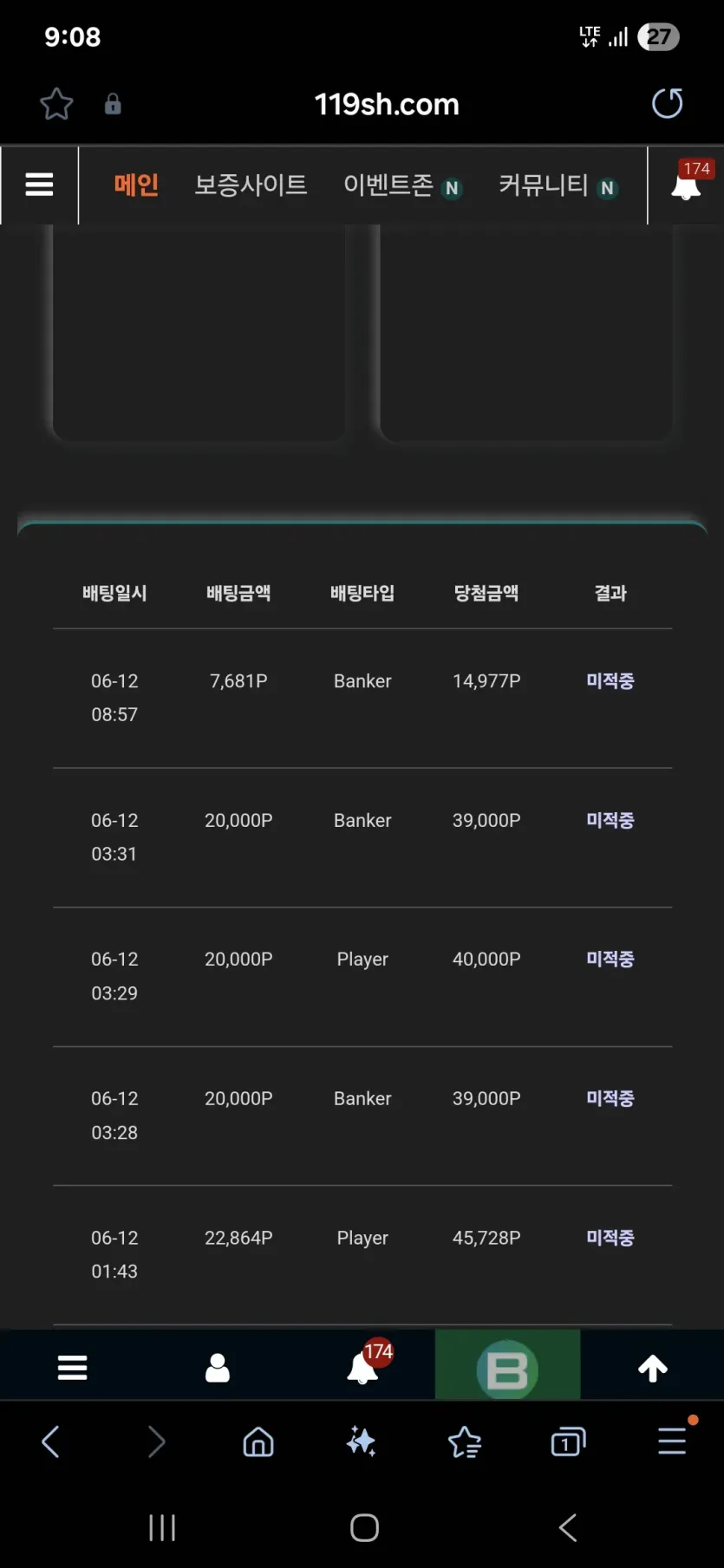Go back with the browser back arrow
The height and width of the screenshot is (1568, 724).
(x=50, y=1441)
